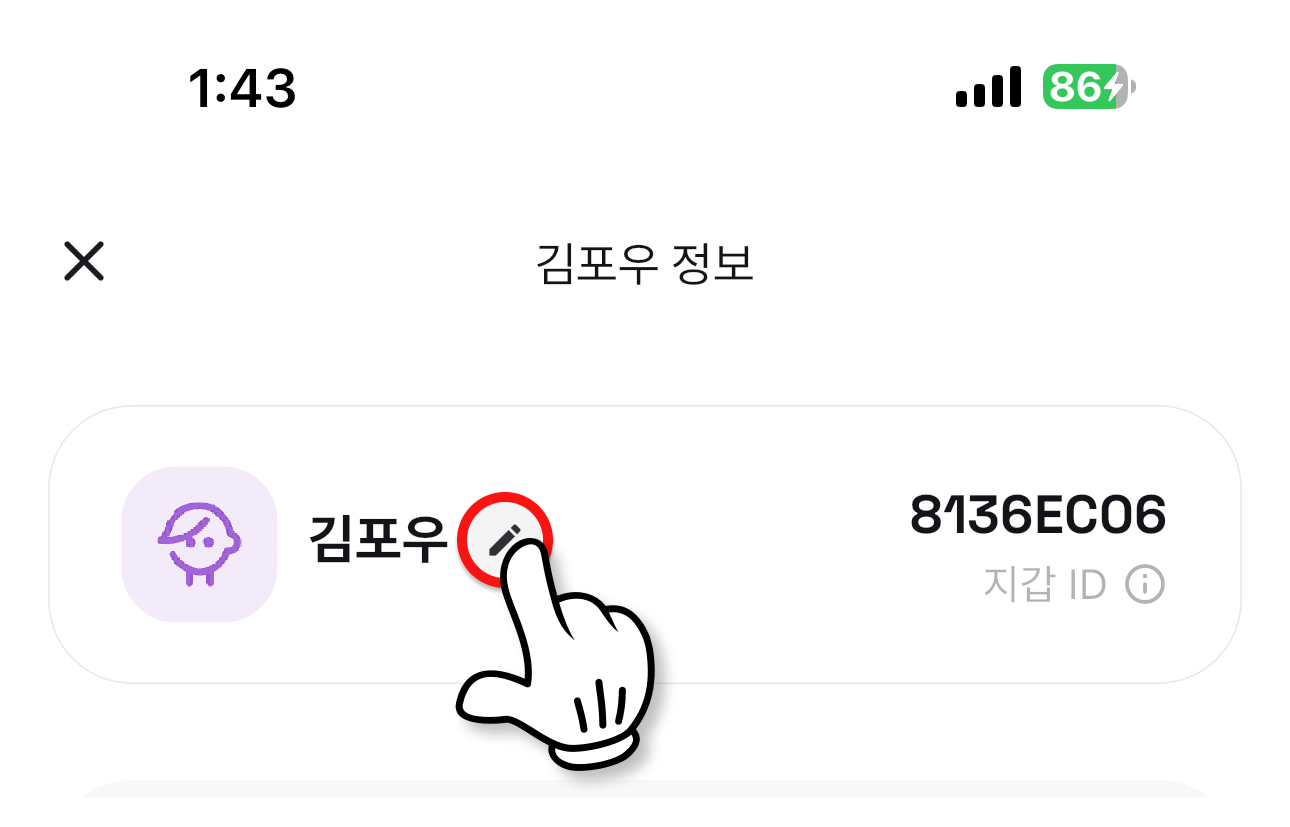Close the 김포우 정보 screen
Image resolution: width=1290 pixels, height=827 pixels.
84,262
